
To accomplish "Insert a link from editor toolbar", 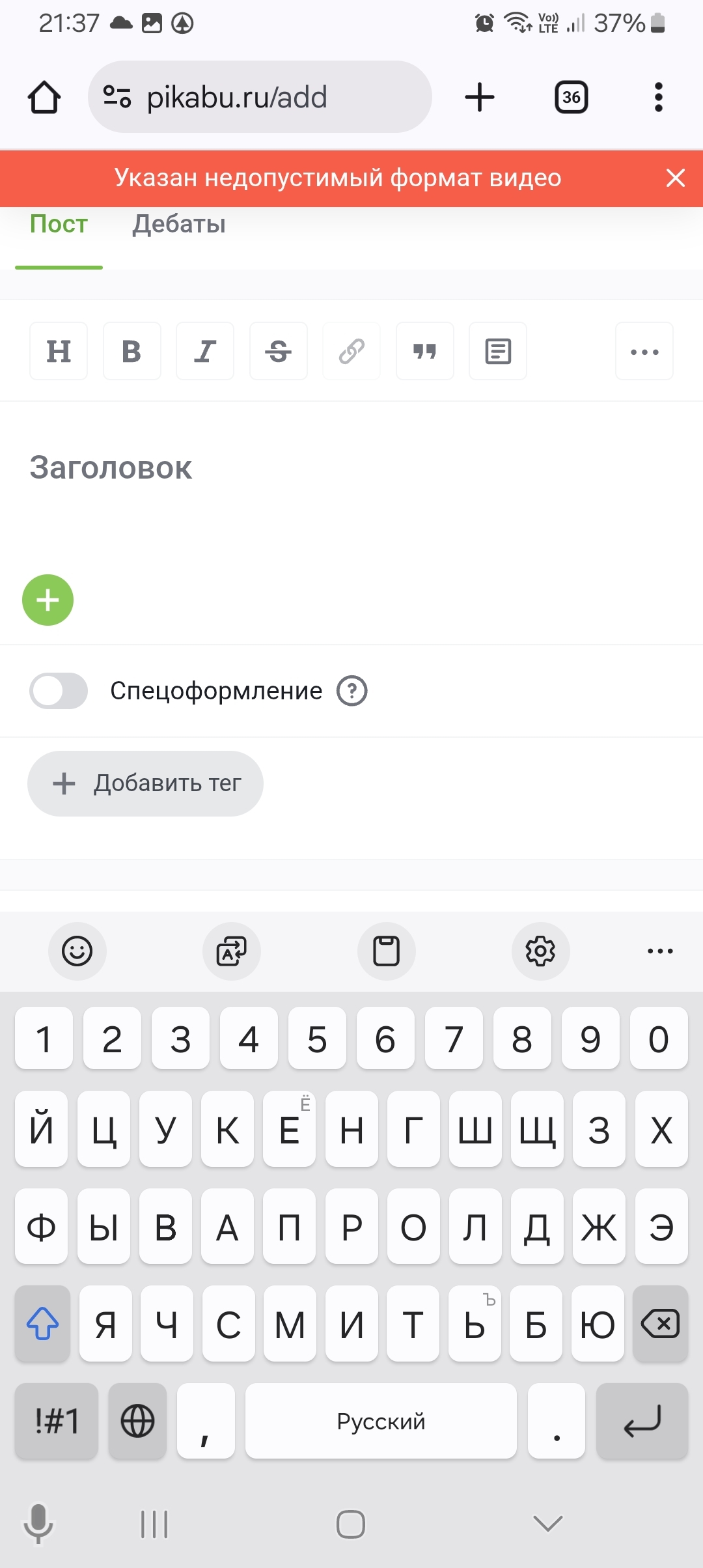I will pos(351,352).
